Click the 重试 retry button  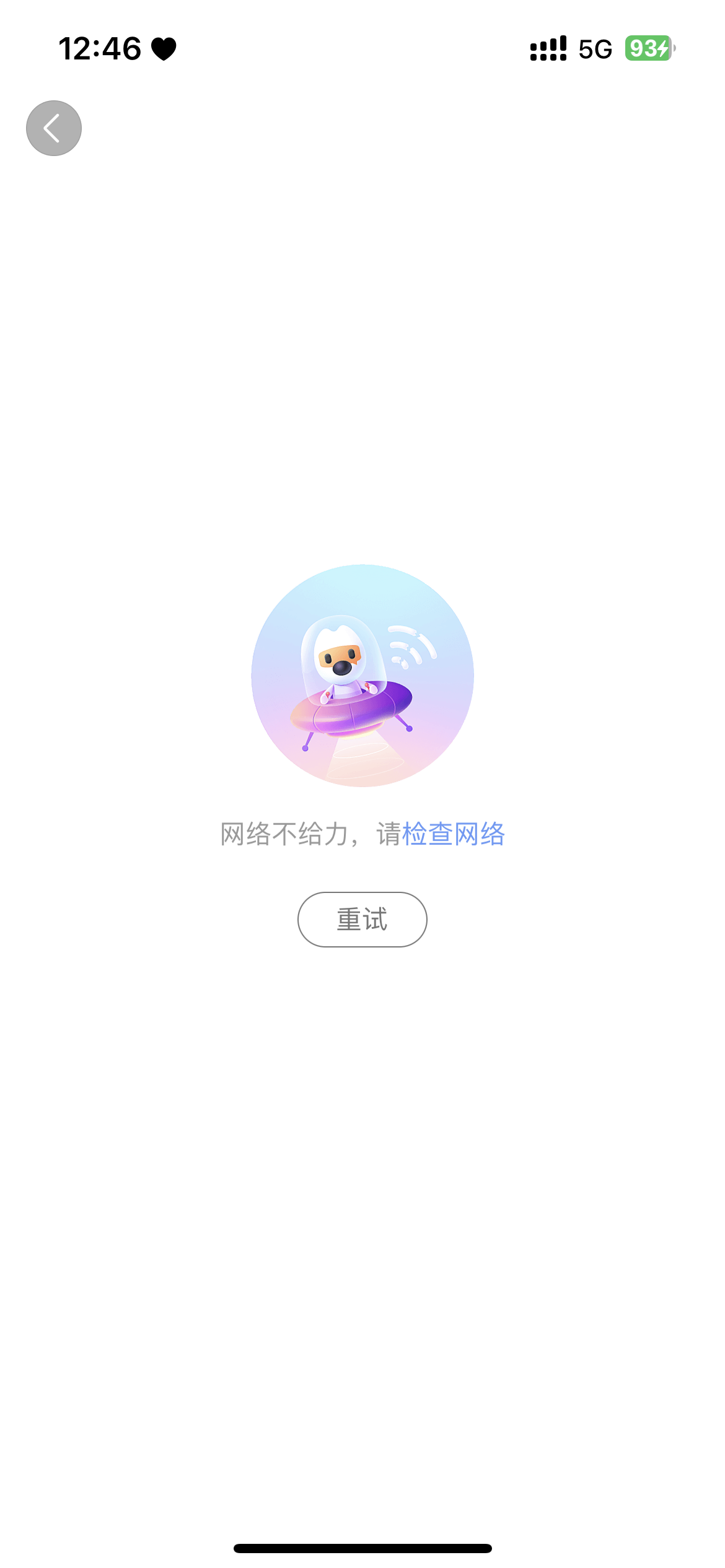pyautogui.click(x=362, y=920)
